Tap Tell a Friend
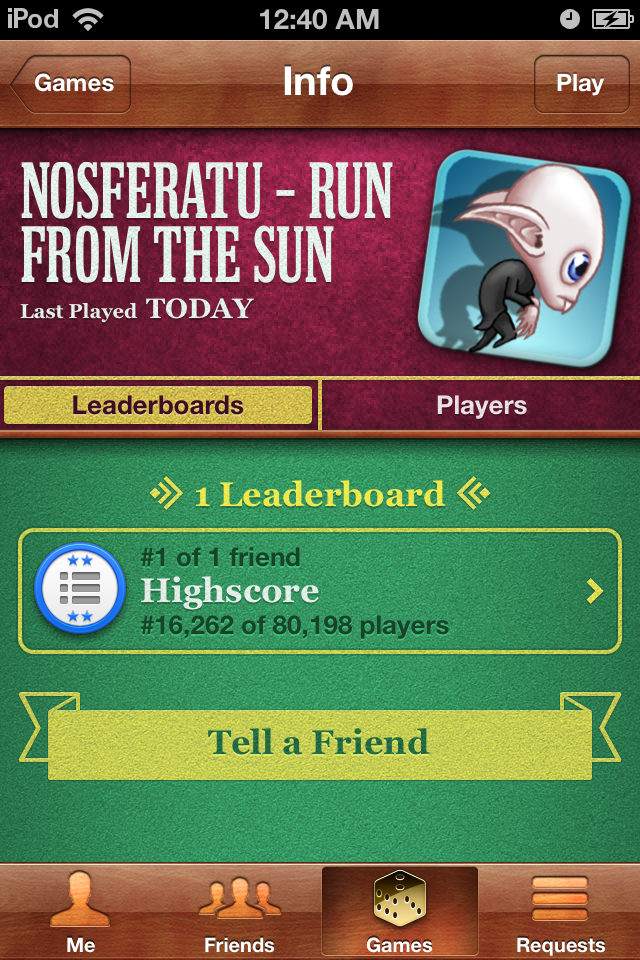 pyautogui.click(x=319, y=743)
